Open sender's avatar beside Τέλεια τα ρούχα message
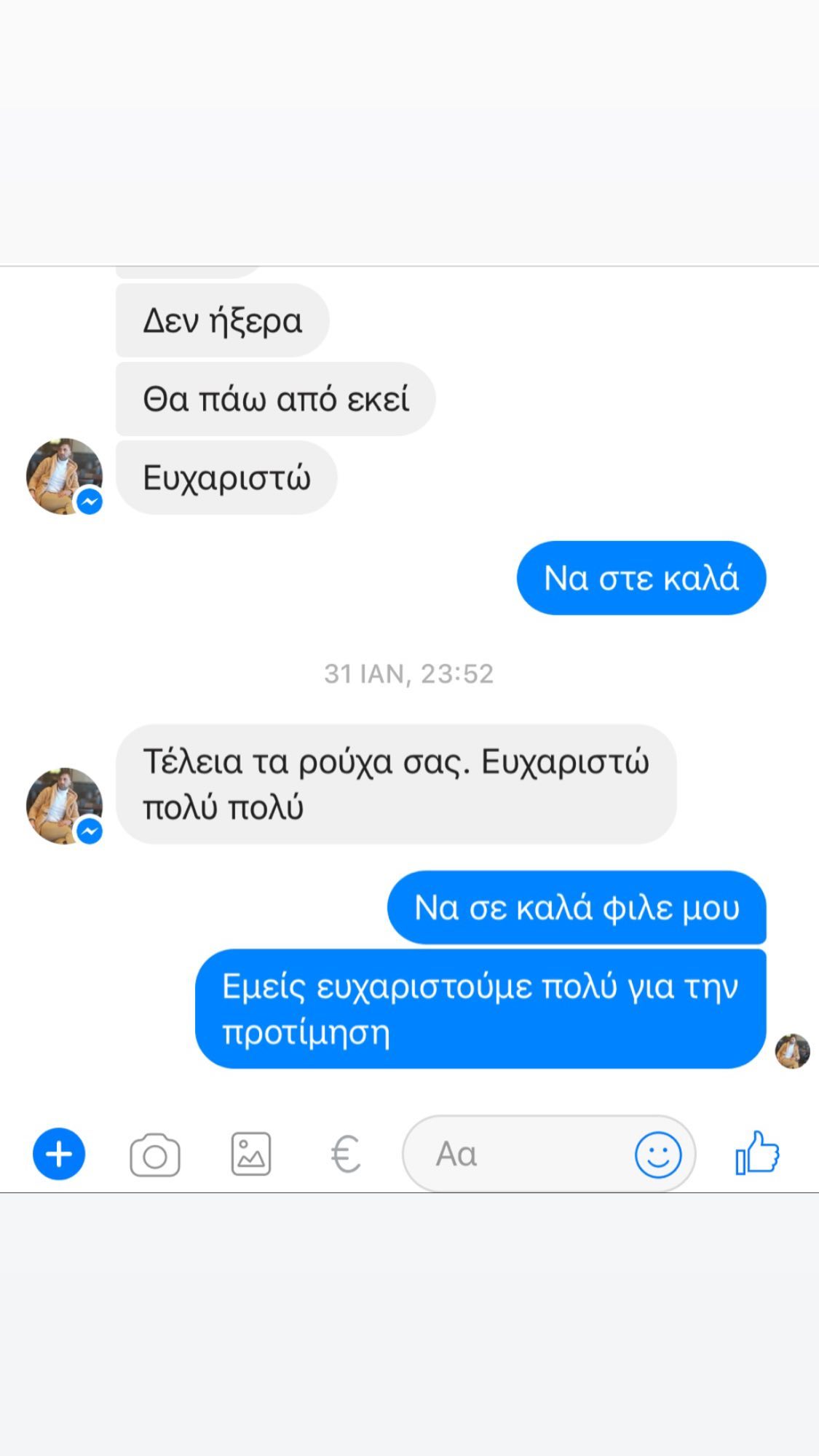819x1456 pixels. tap(64, 806)
